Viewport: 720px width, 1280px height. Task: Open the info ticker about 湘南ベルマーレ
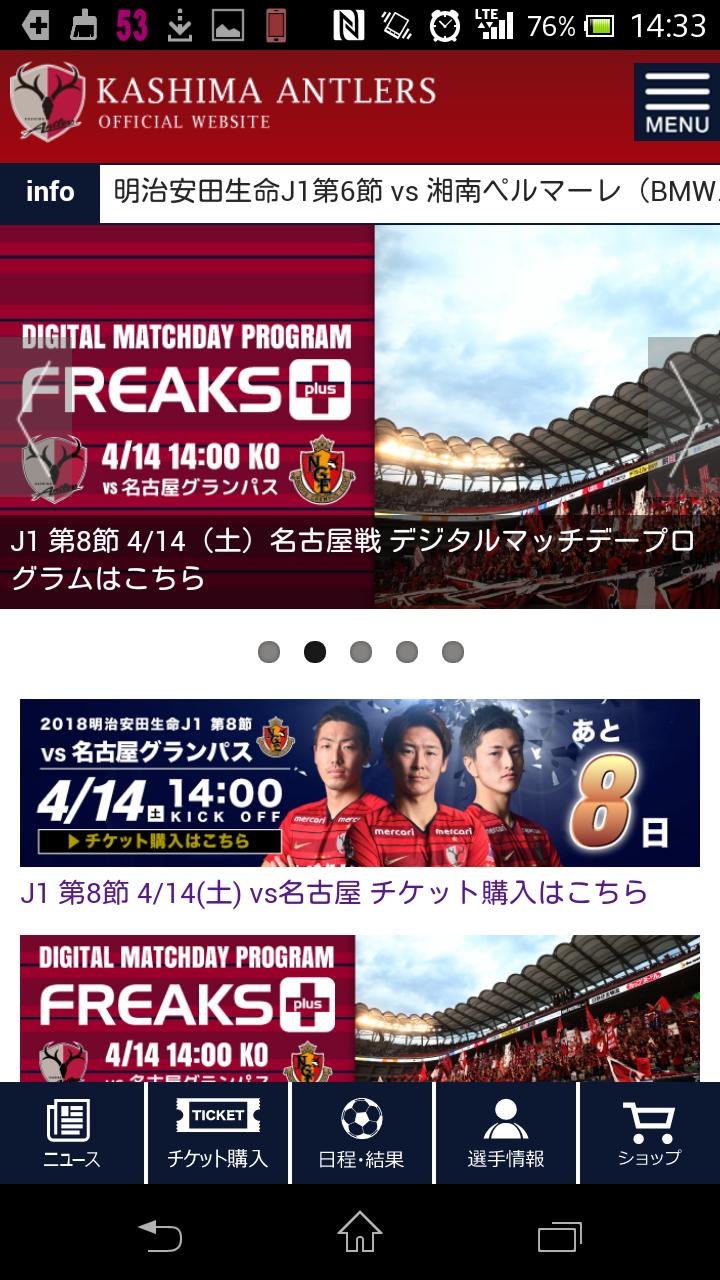pyautogui.click(x=410, y=192)
